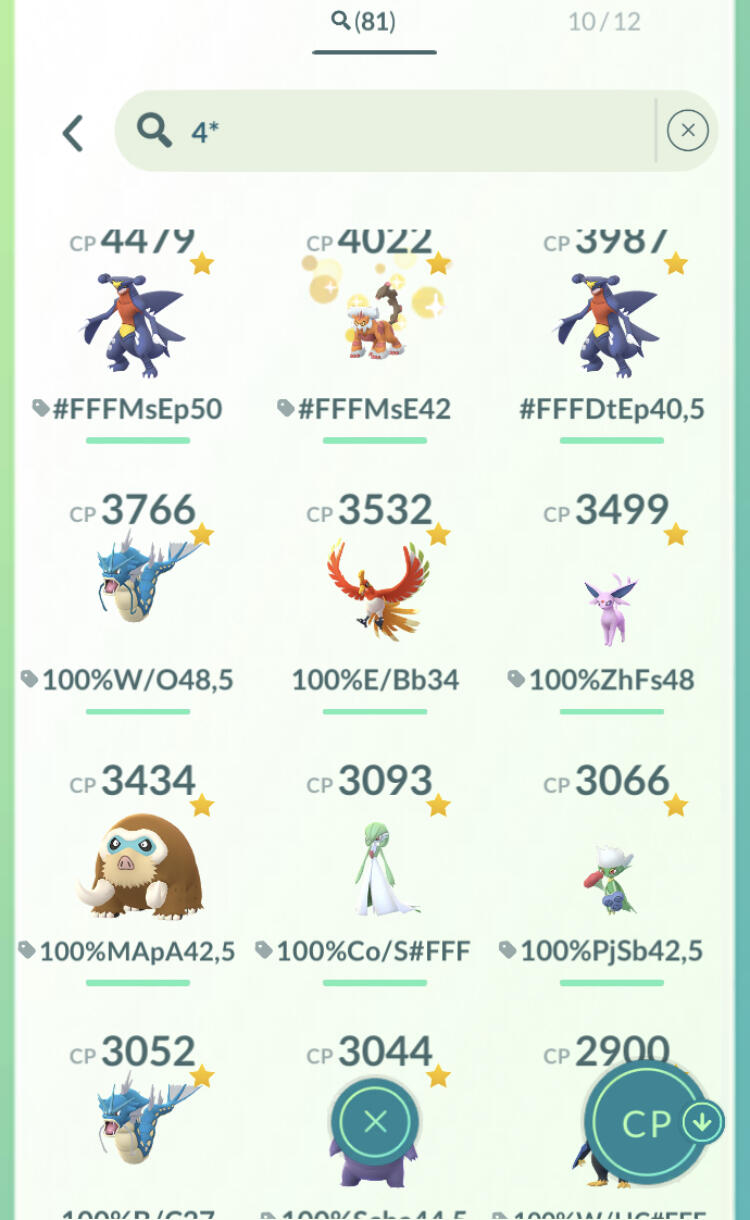Clear the search text with X

pos(687,131)
